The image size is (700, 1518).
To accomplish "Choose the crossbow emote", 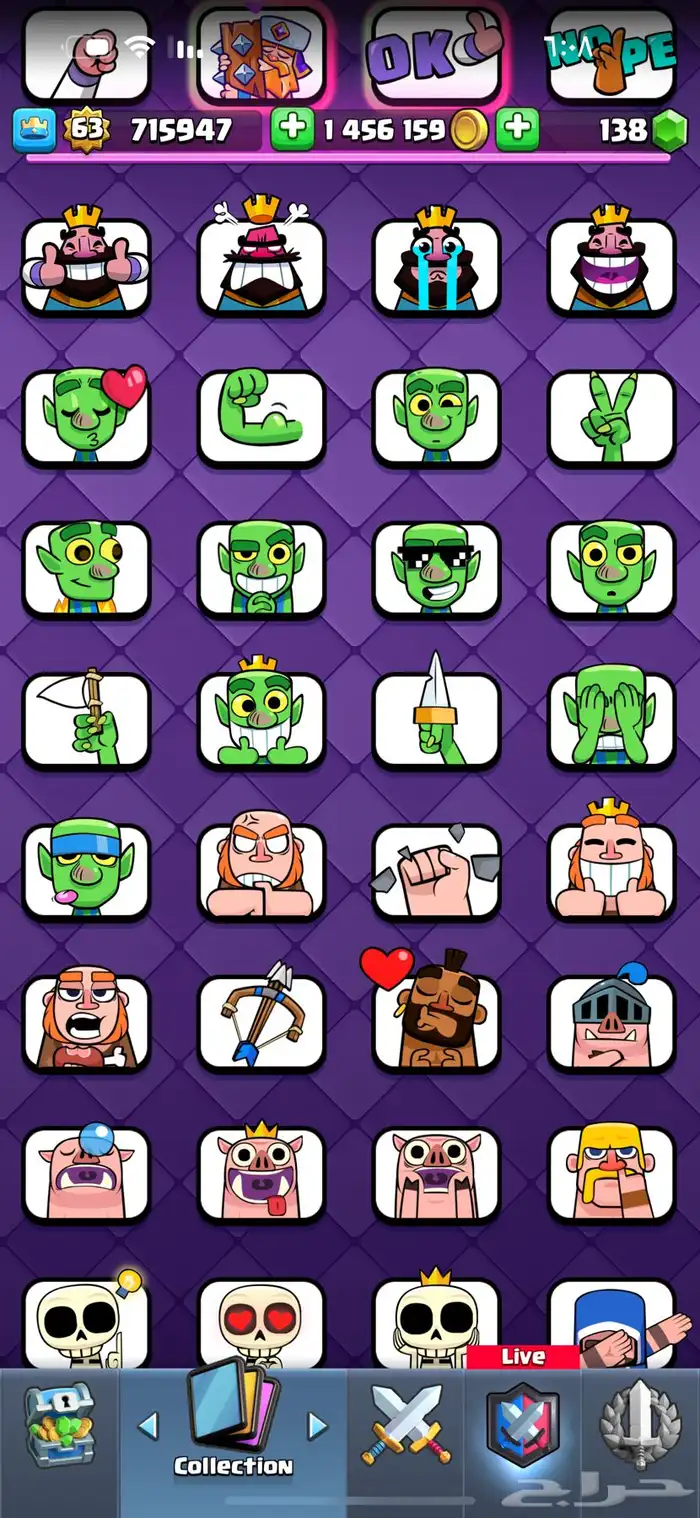I will (261, 1024).
